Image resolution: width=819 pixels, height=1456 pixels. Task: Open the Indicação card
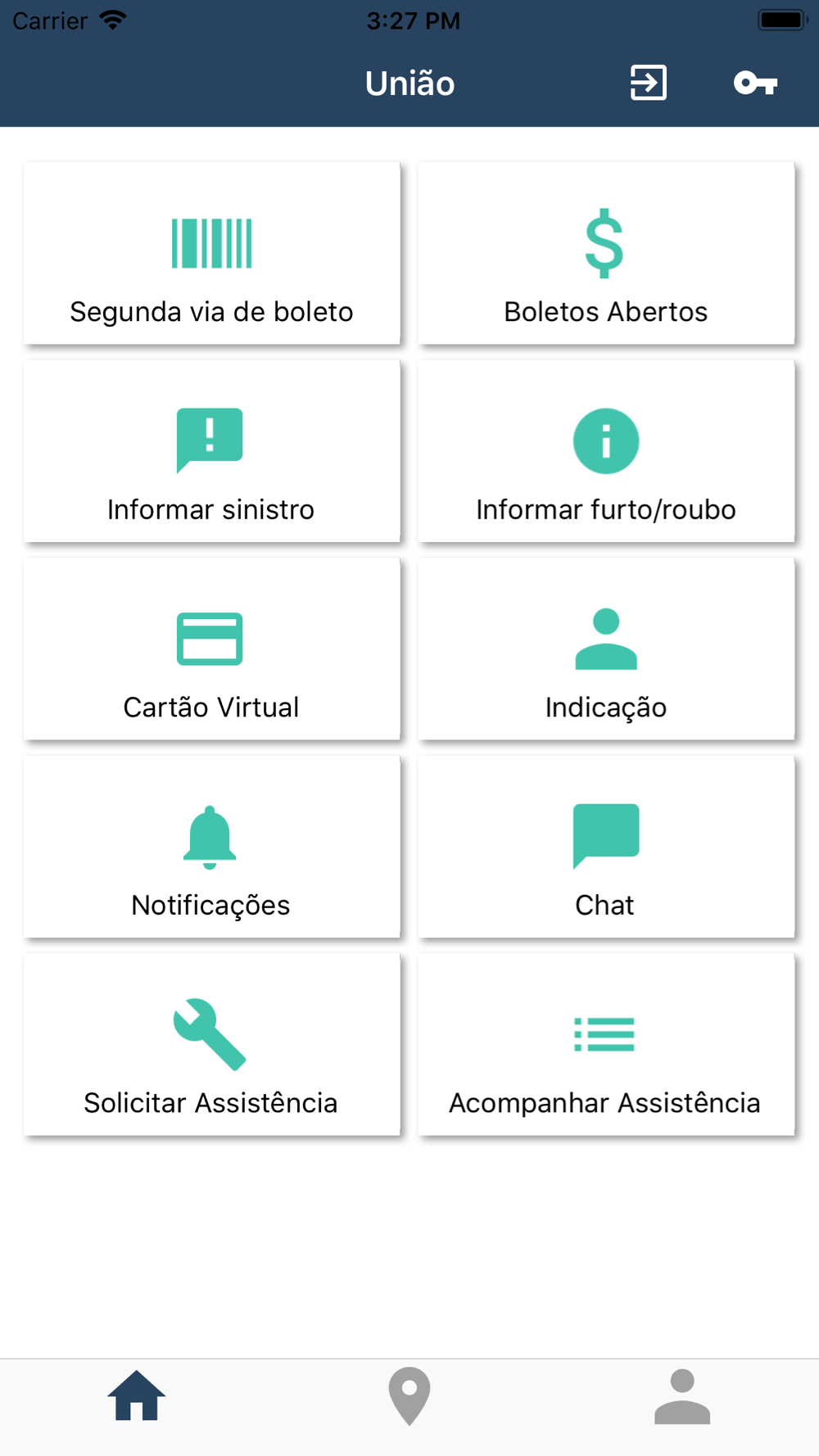tap(606, 649)
